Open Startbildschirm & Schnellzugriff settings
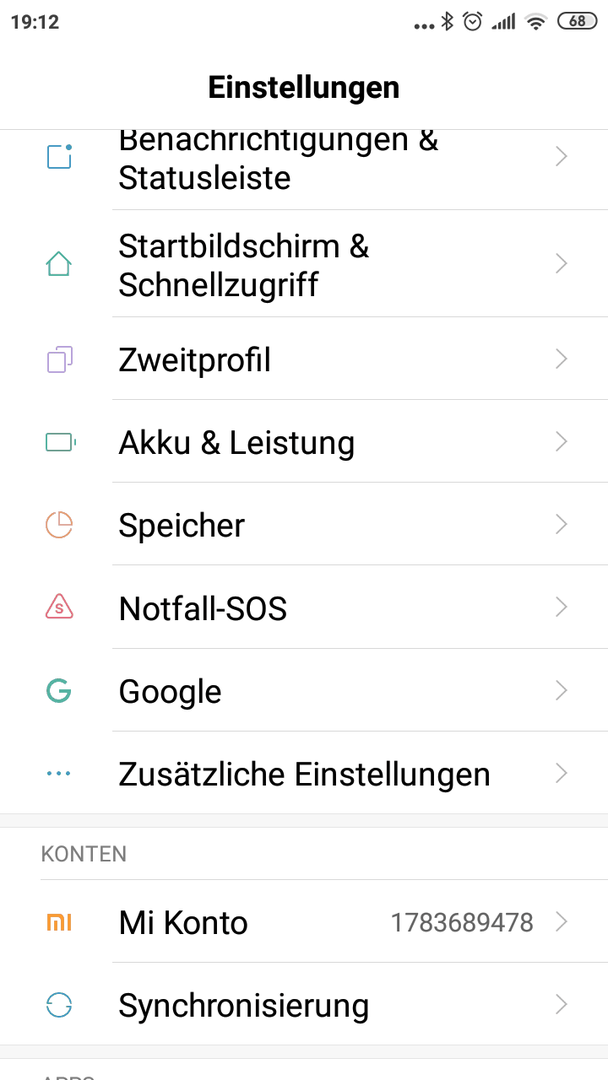Image resolution: width=608 pixels, height=1080 pixels. point(304,264)
